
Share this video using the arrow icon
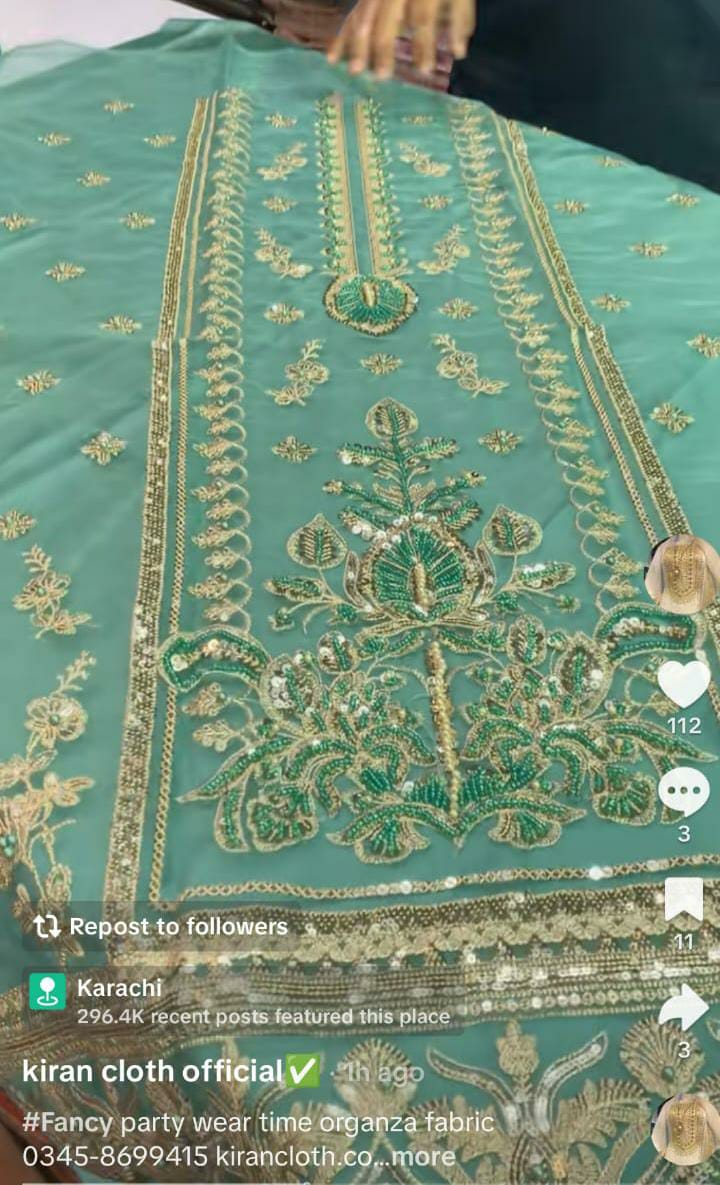click(x=684, y=1007)
